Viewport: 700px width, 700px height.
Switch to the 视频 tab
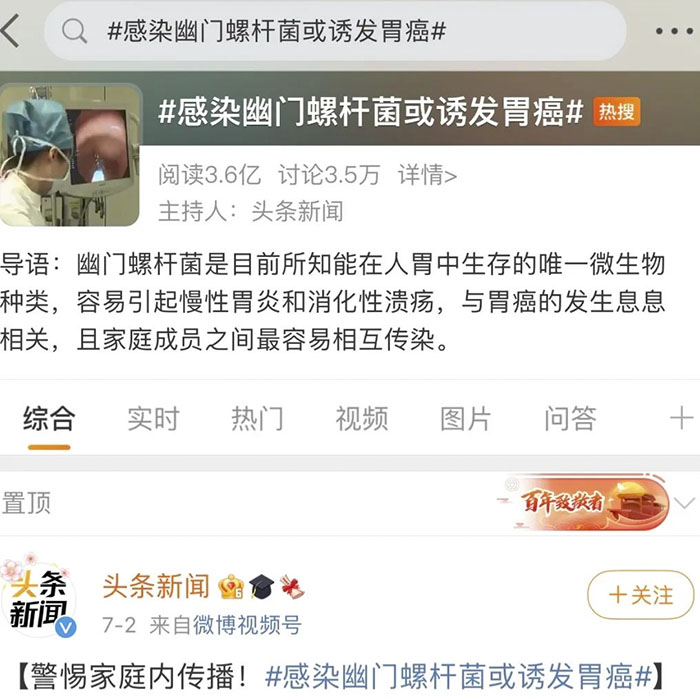pos(361,418)
